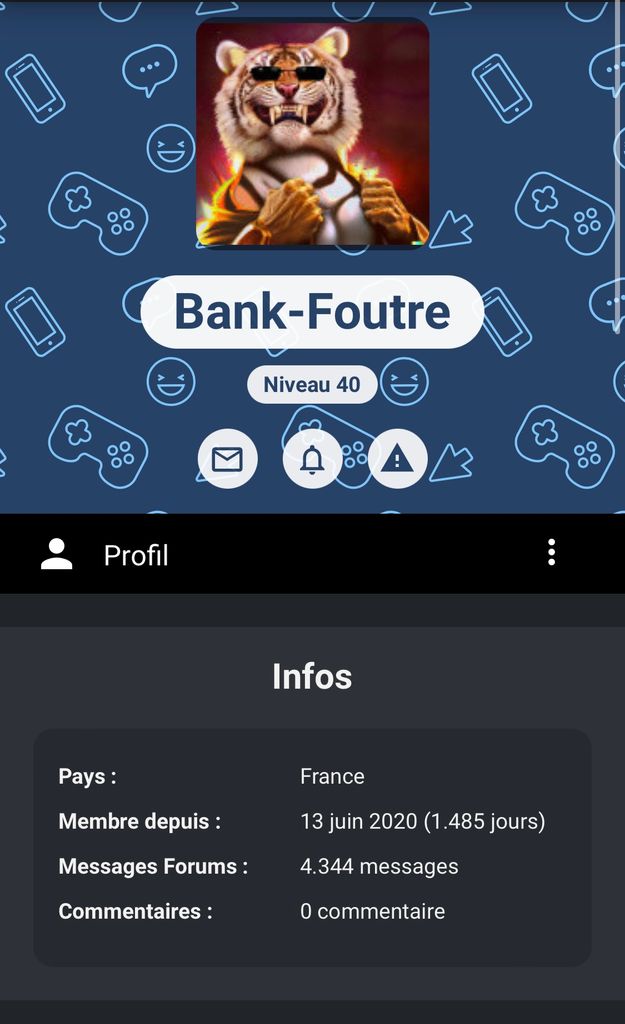The height and width of the screenshot is (1024, 625).
Task: Tap the notification bell for this profile
Action: click(312, 459)
